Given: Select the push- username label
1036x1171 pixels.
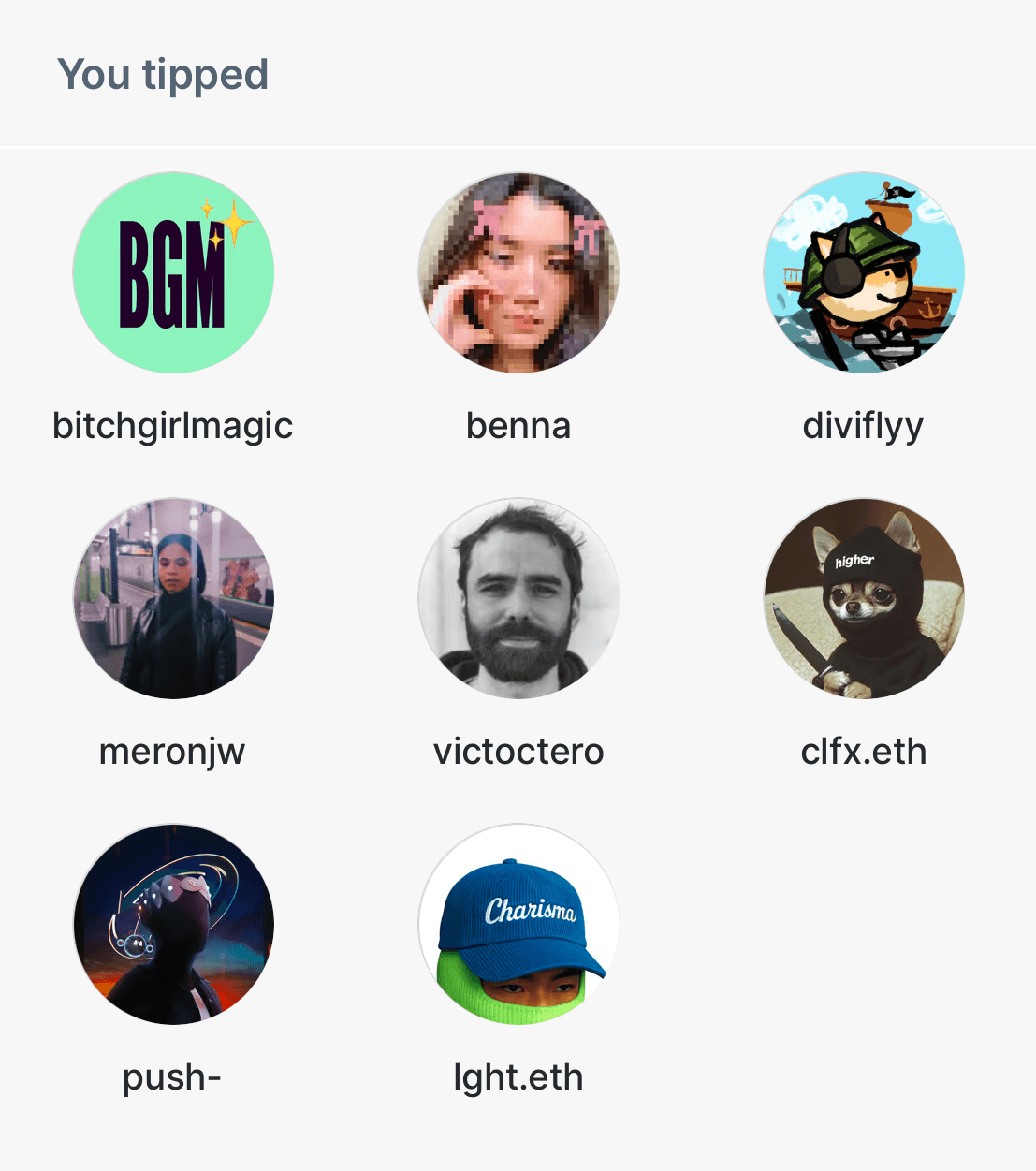Looking at the screenshot, I should [174, 1078].
